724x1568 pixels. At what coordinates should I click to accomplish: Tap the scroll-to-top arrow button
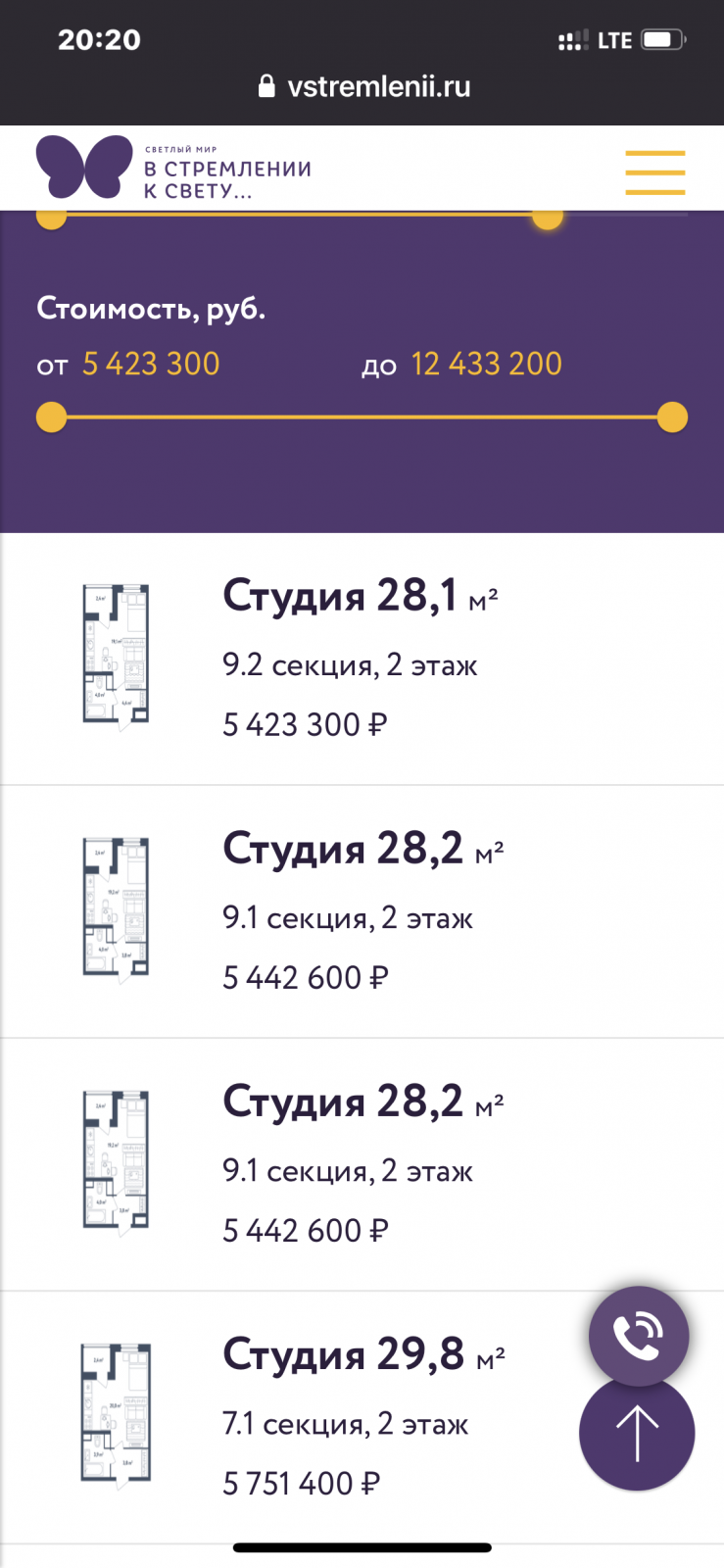[x=637, y=1433]
